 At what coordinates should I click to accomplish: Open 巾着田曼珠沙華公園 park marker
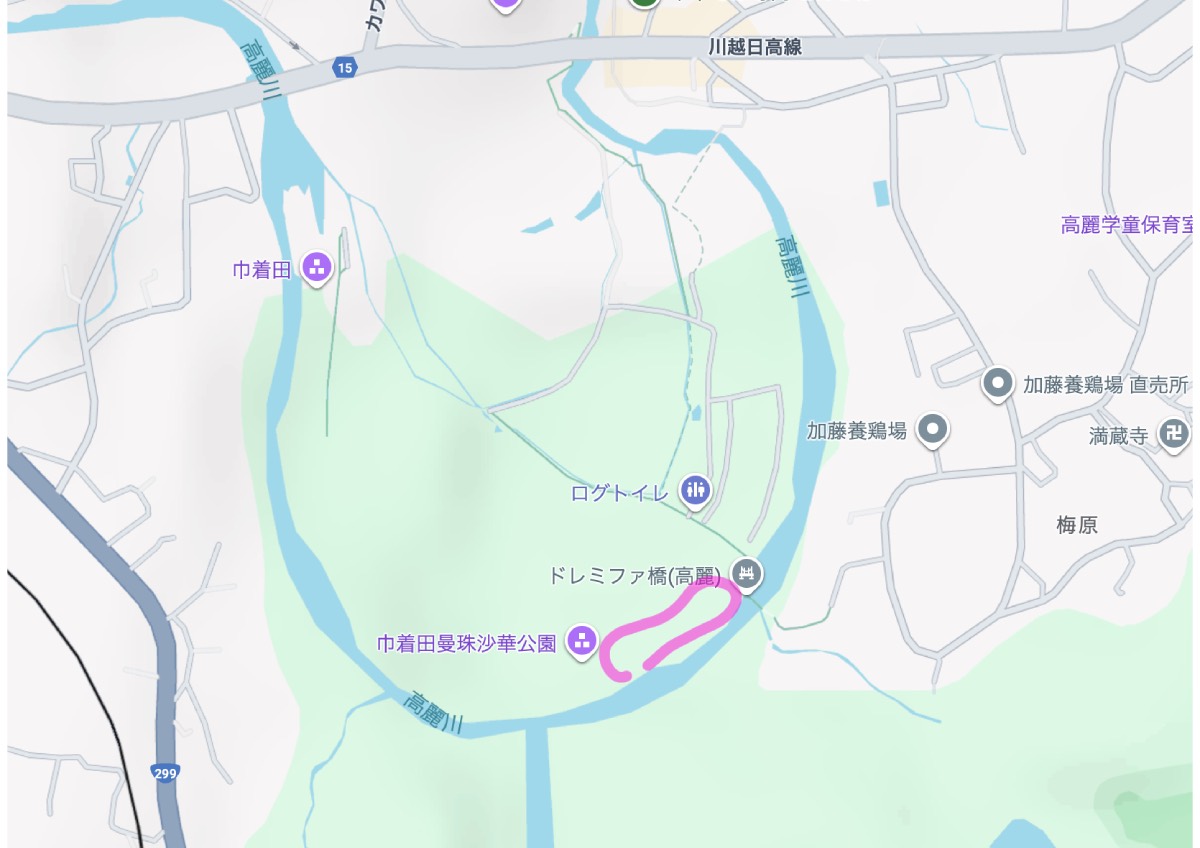(x=582, y=641)
